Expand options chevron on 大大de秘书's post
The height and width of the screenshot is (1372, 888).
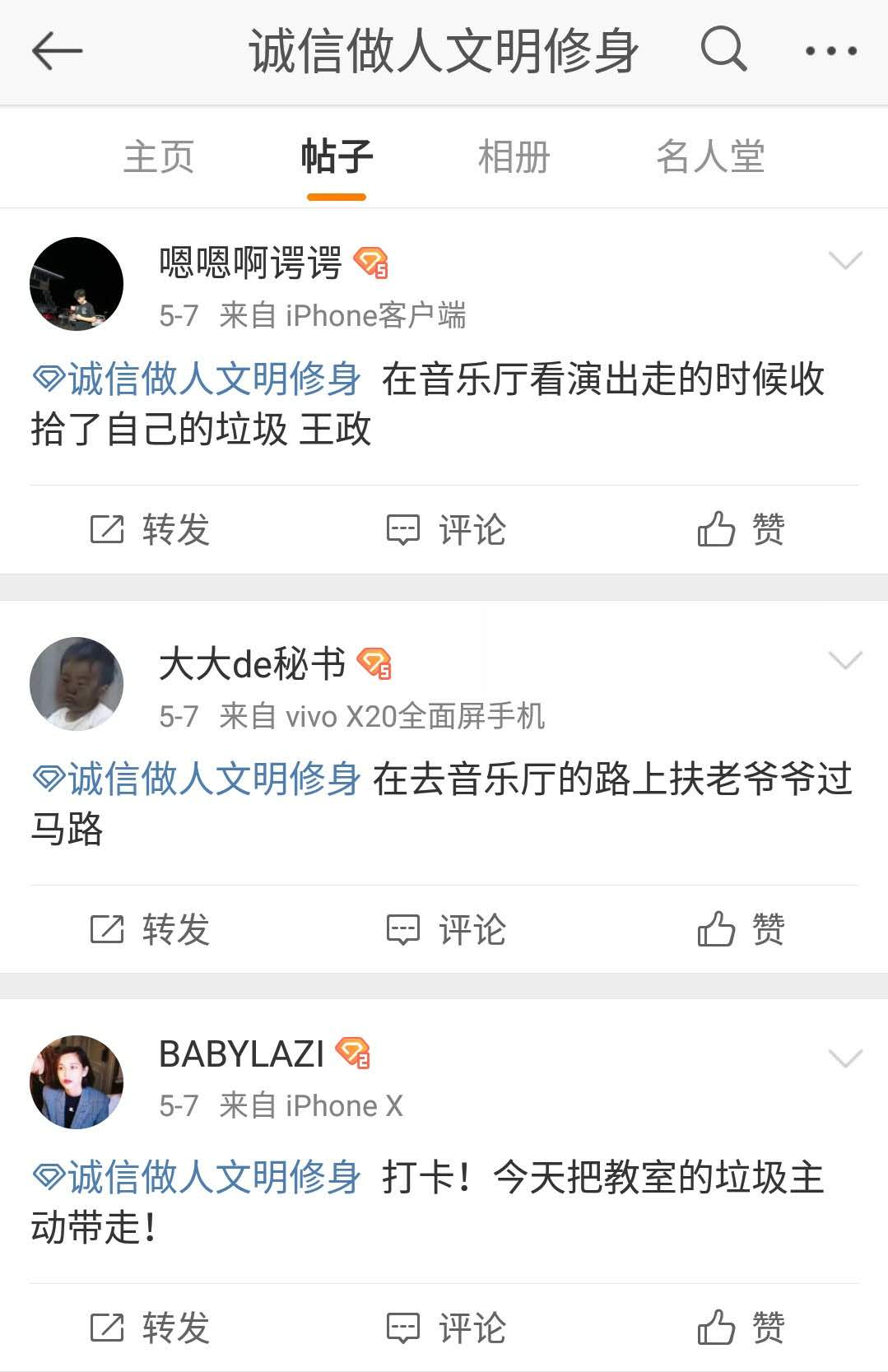coord(845,660)
